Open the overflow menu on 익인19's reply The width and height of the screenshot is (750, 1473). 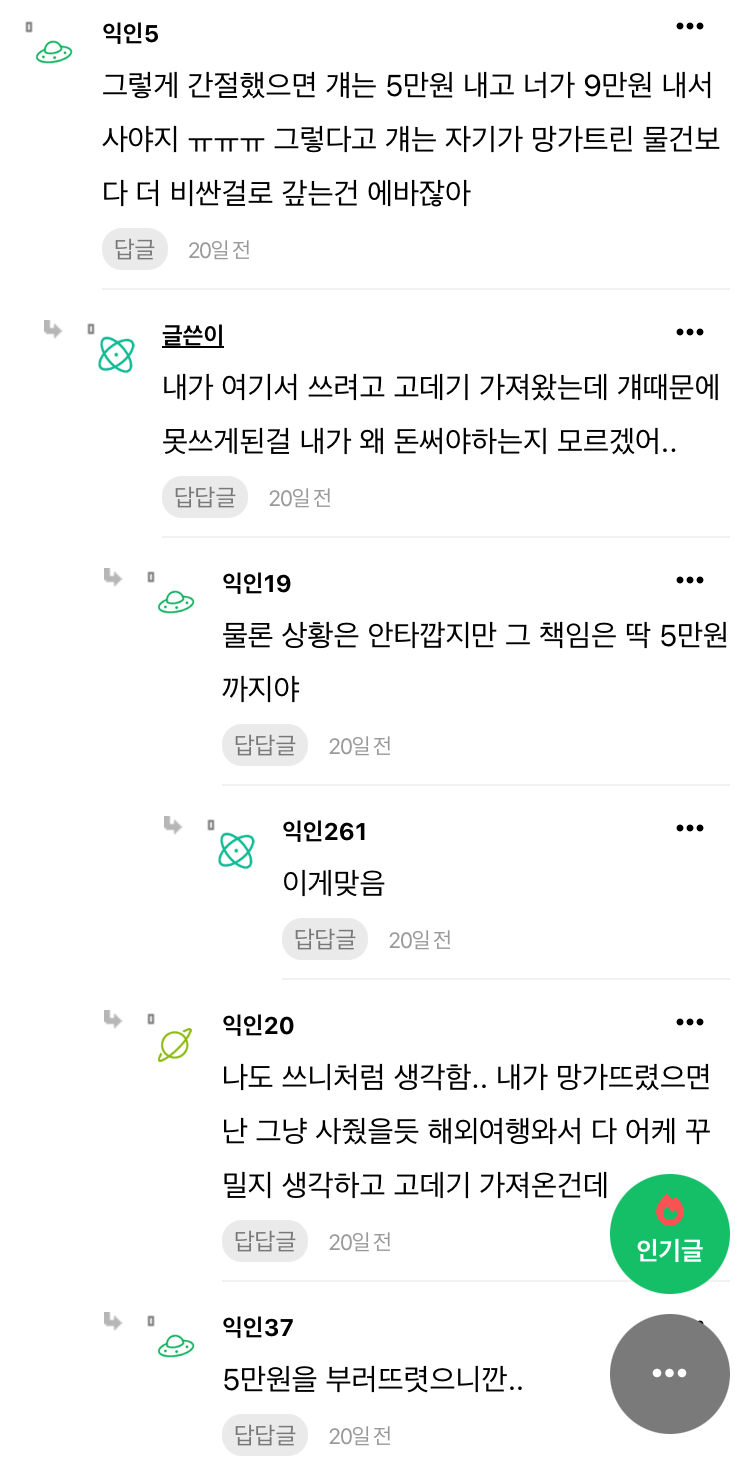click(x=690, y=580)
